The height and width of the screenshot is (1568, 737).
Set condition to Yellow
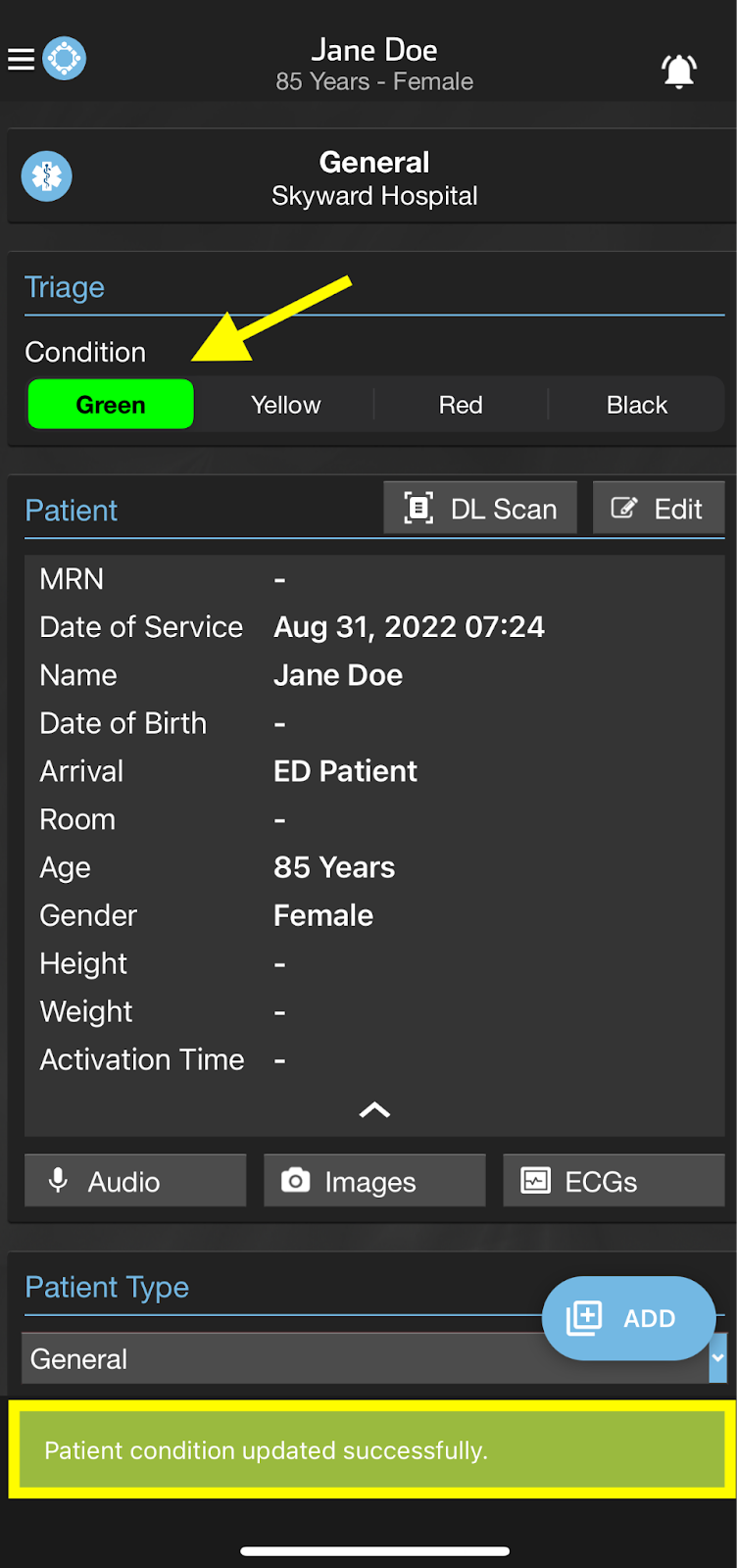tap(285, 405)
